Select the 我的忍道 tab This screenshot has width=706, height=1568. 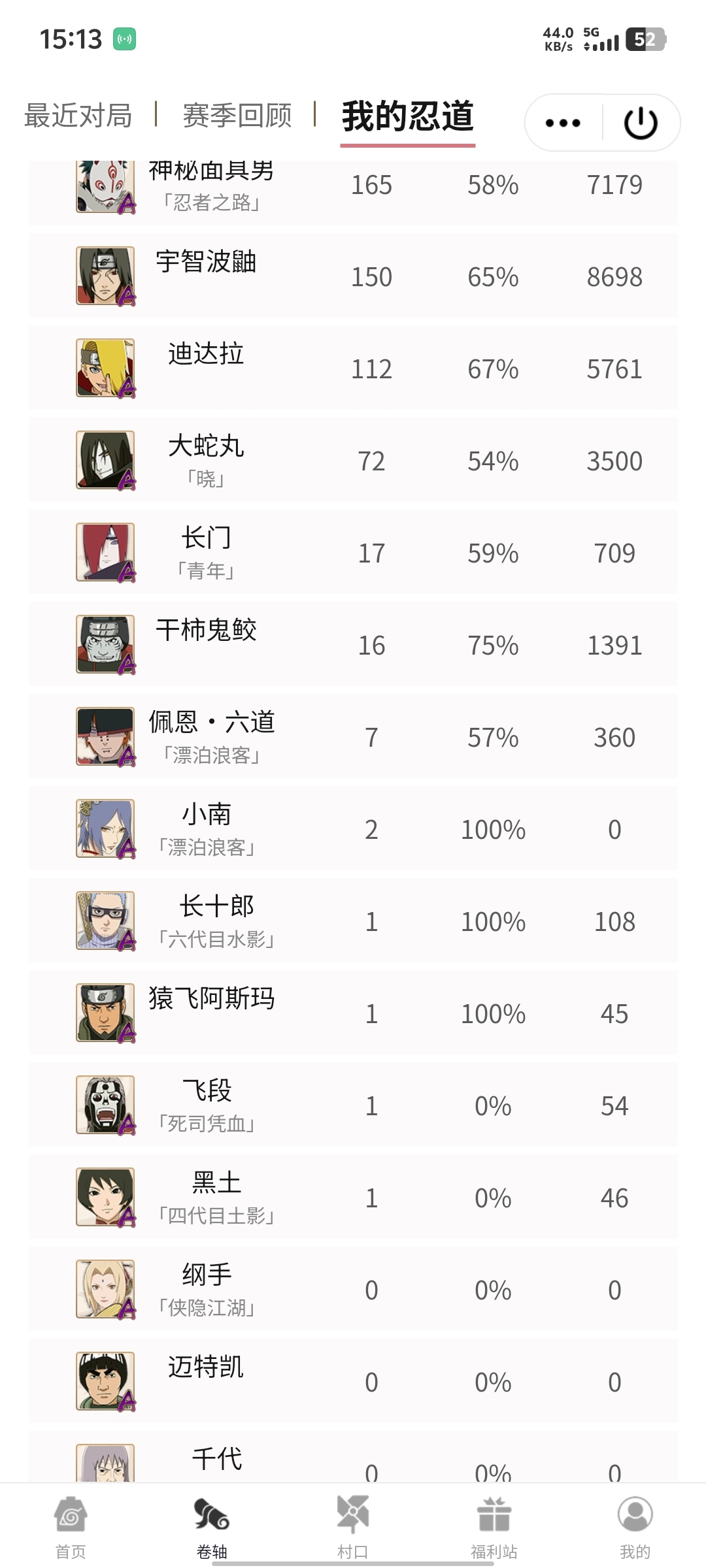pos(407,117)
